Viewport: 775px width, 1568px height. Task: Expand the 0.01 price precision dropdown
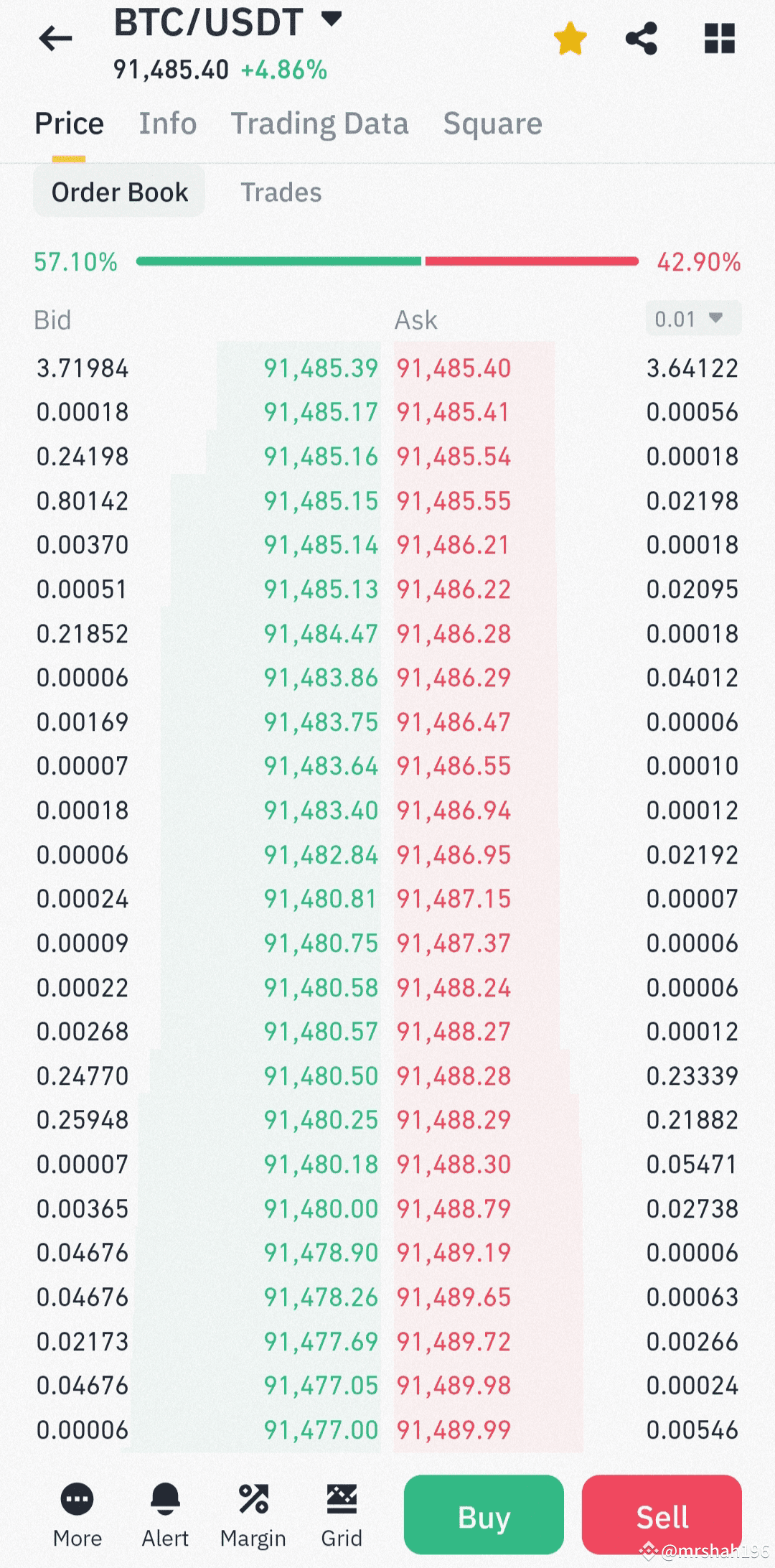pyautogui.click(x=692, y=318)
